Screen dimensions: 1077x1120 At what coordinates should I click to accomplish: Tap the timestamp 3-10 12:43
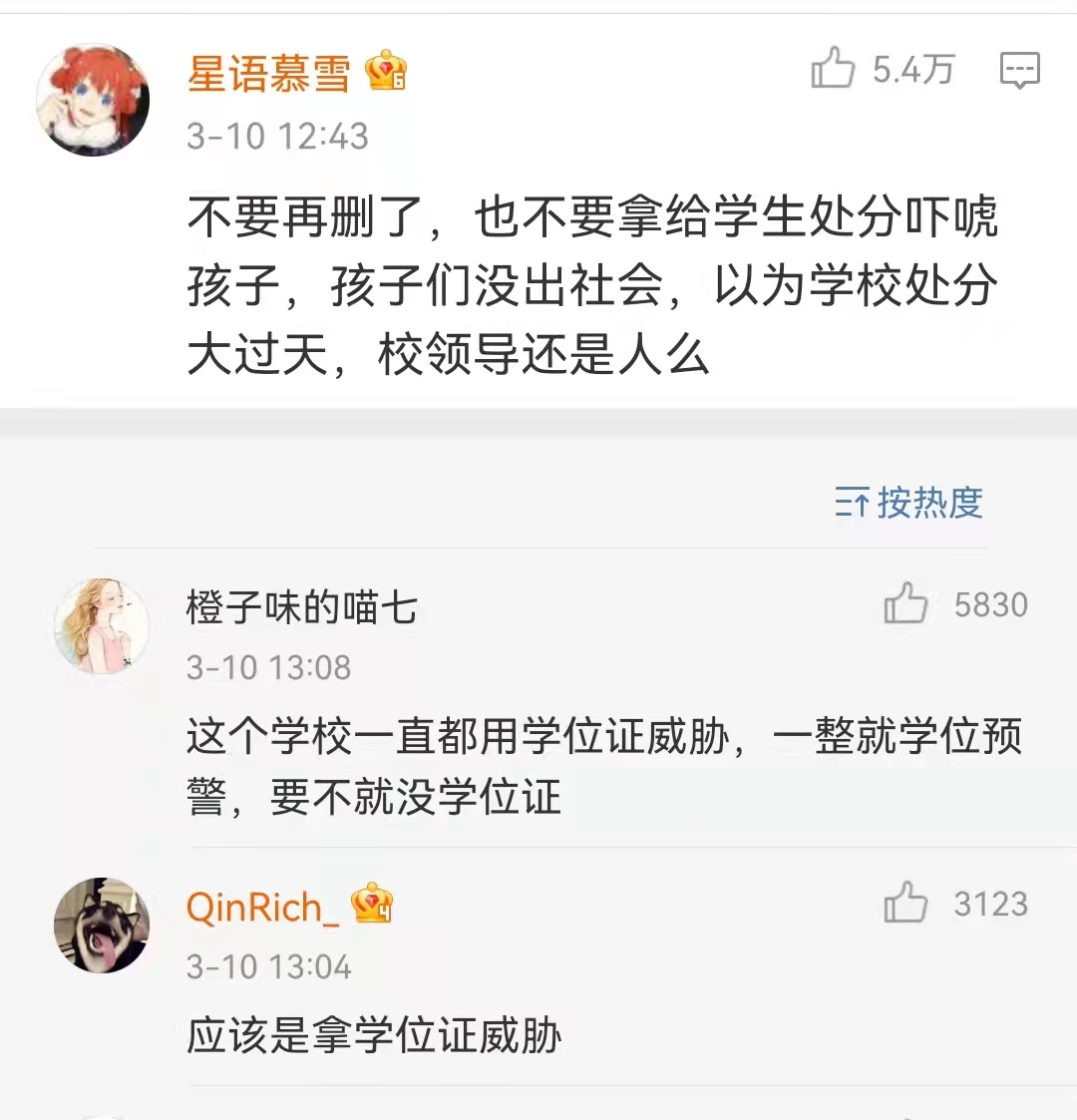point(277,135)
